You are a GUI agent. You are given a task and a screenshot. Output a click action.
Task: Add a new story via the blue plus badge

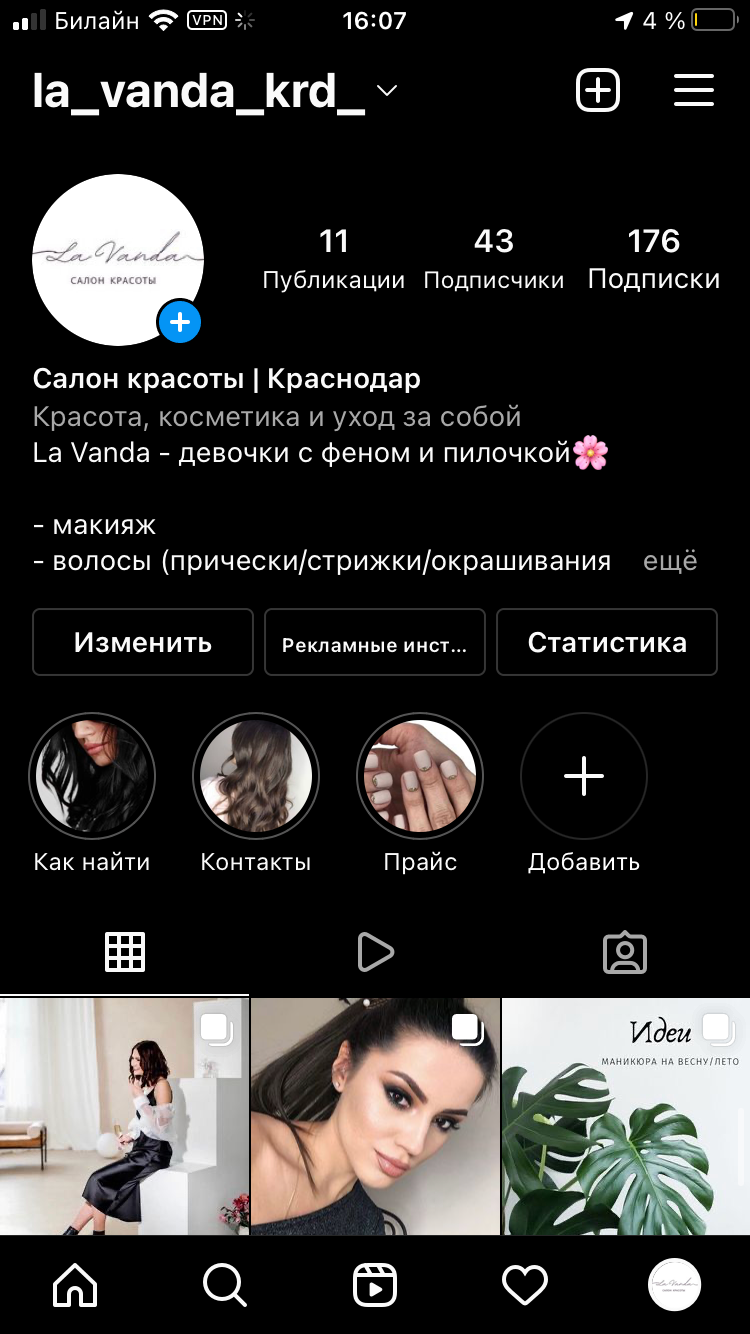pos(180,322)
